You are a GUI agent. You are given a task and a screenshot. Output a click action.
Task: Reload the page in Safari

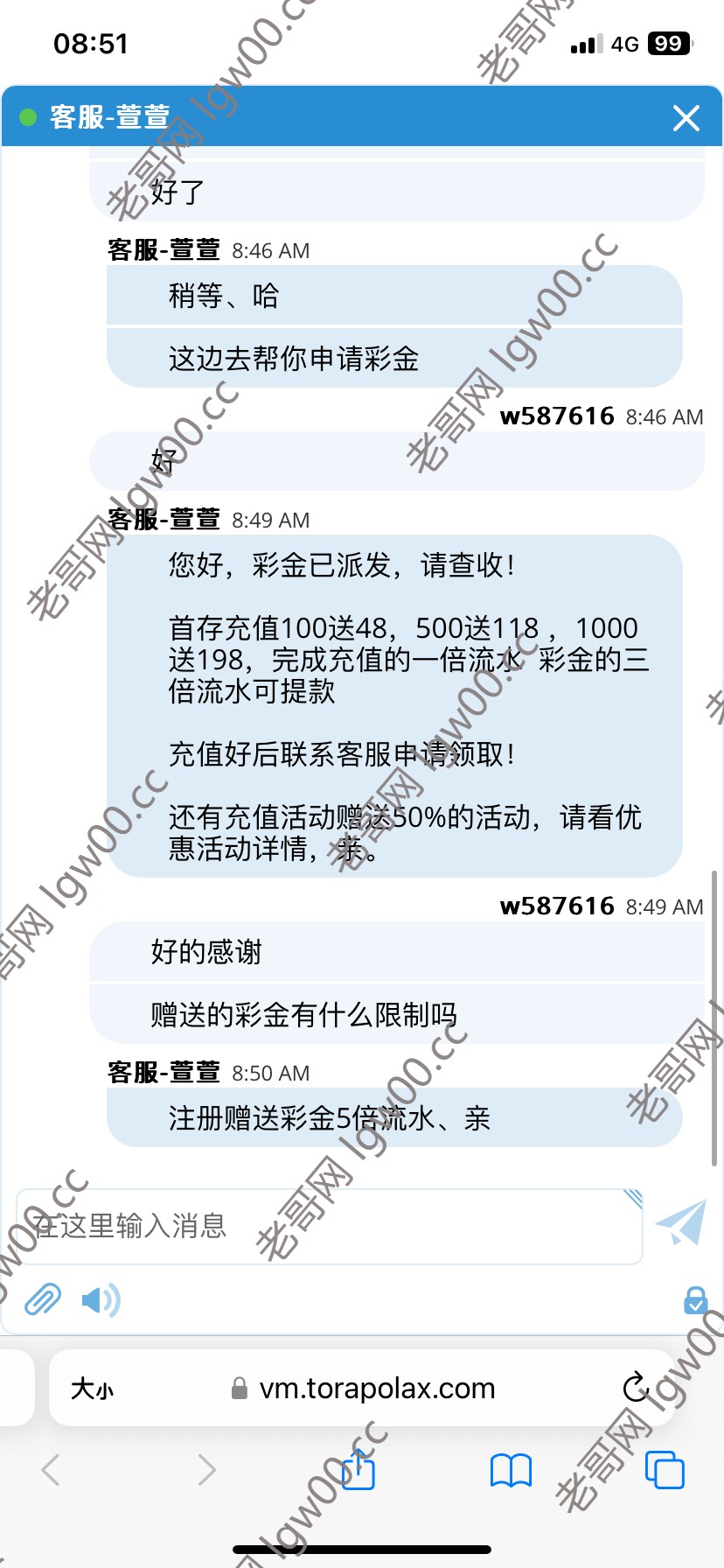(636, 1388)
